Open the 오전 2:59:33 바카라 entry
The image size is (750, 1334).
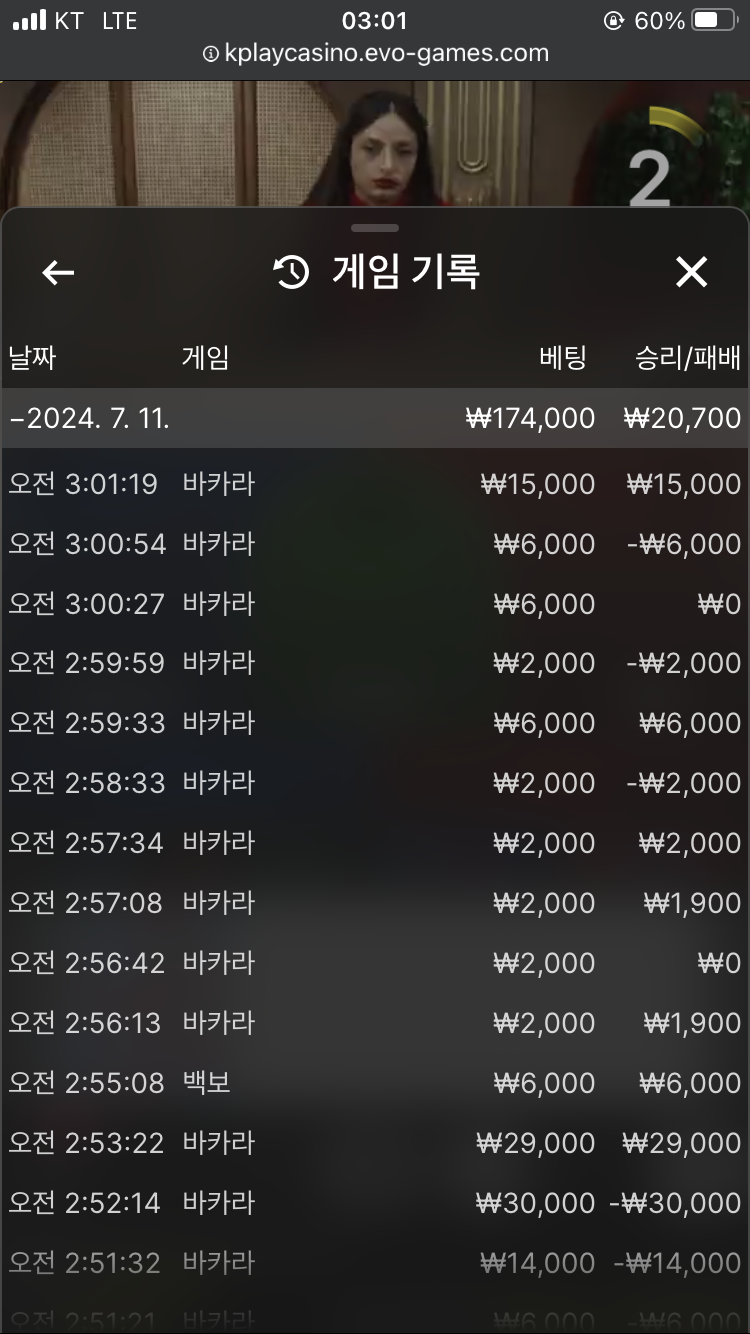coord(375,723)
